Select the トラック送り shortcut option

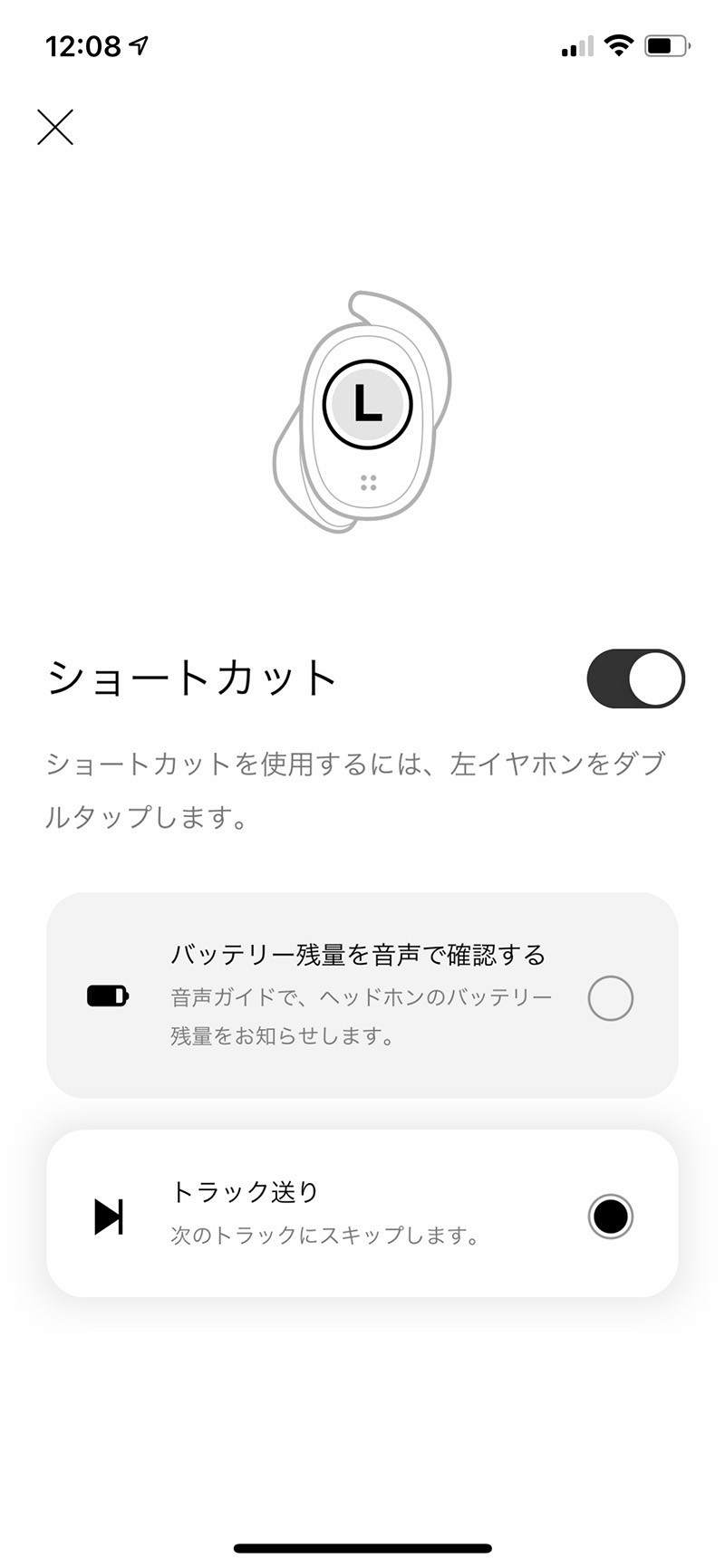point(610,1216)
